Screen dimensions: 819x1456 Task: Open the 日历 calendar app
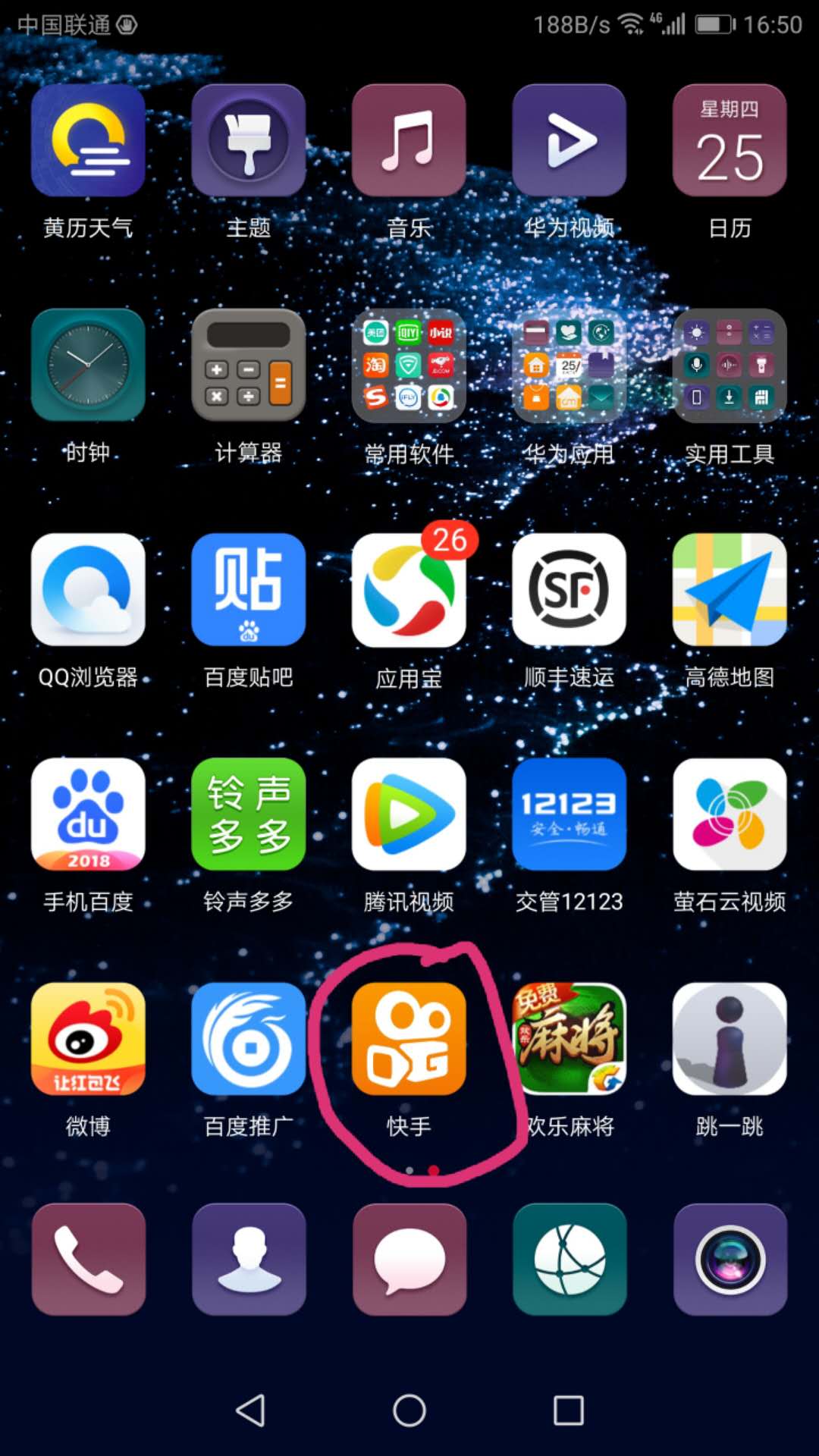(x=729, y=140)
